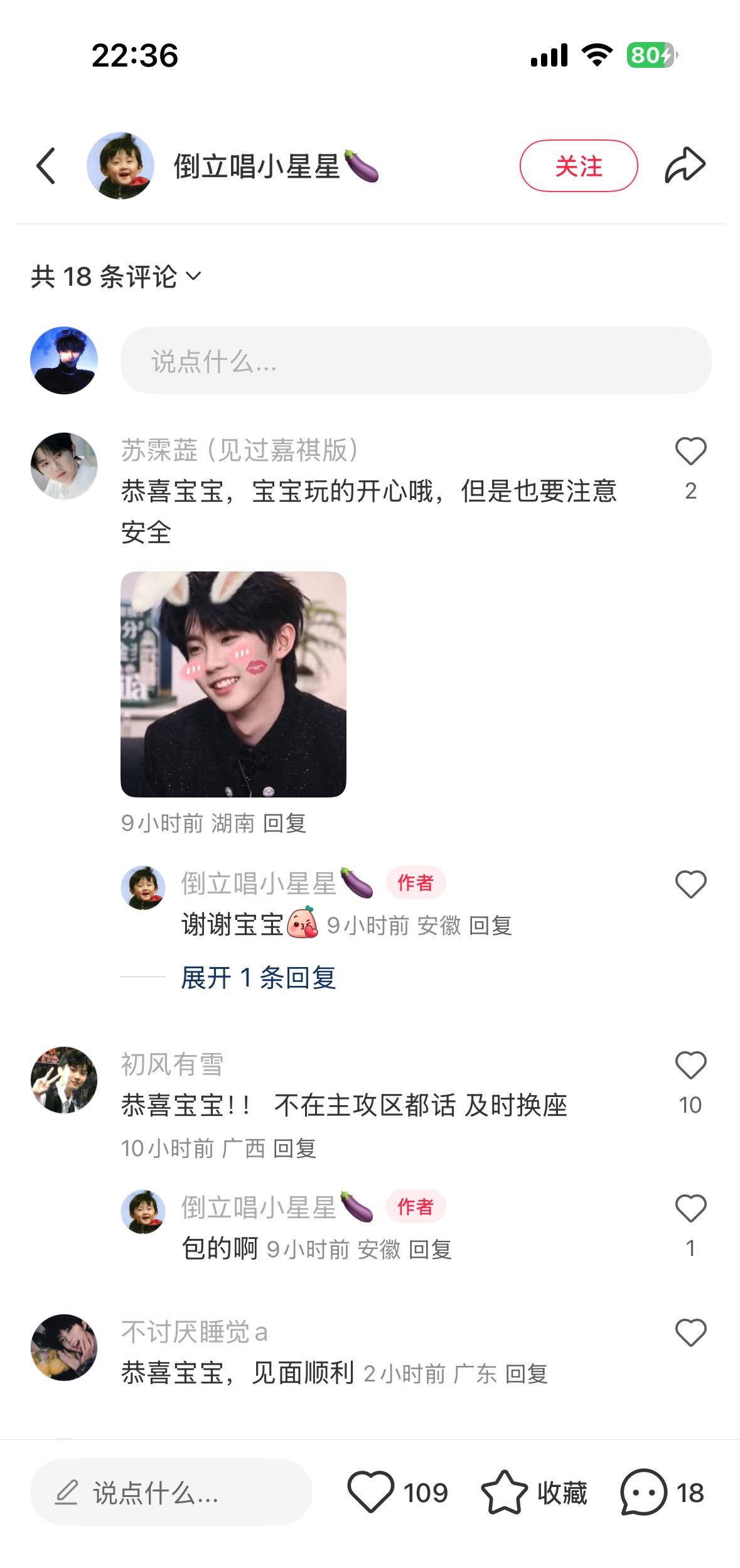
Task: Save the post with 收藏 star
Action: coord(504,1493)
